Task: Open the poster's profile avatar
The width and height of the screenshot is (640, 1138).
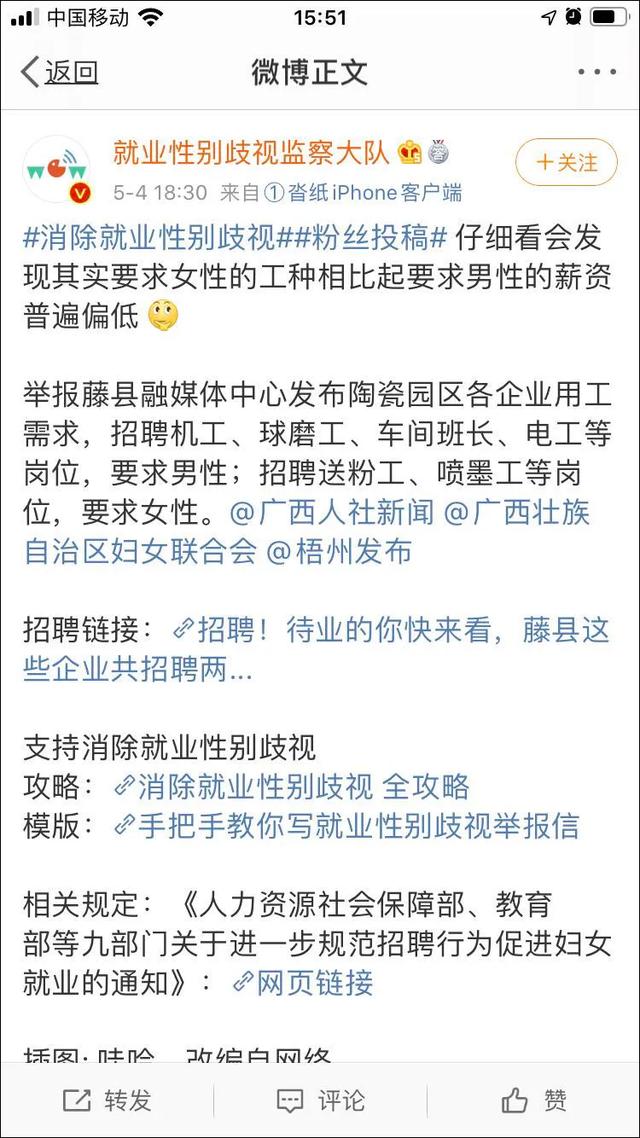Action: click(x=57, y=170)
